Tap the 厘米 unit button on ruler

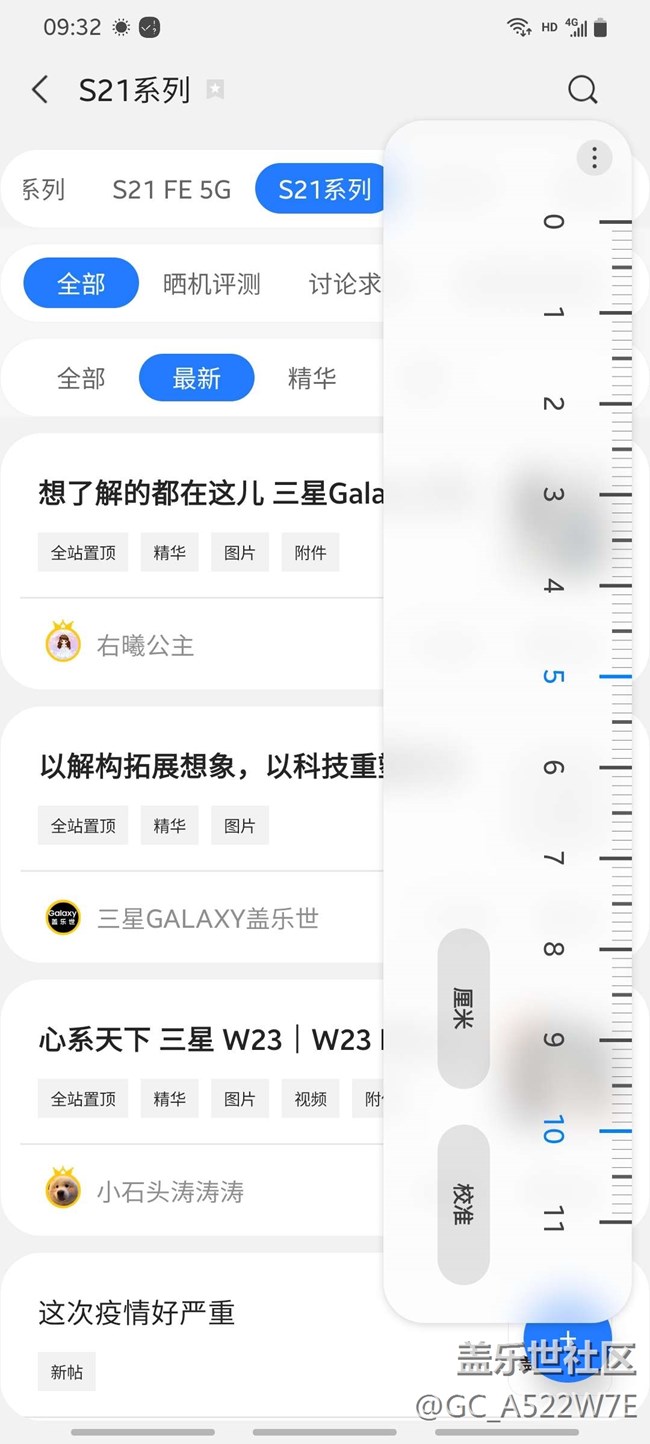tap(463, 1008)
